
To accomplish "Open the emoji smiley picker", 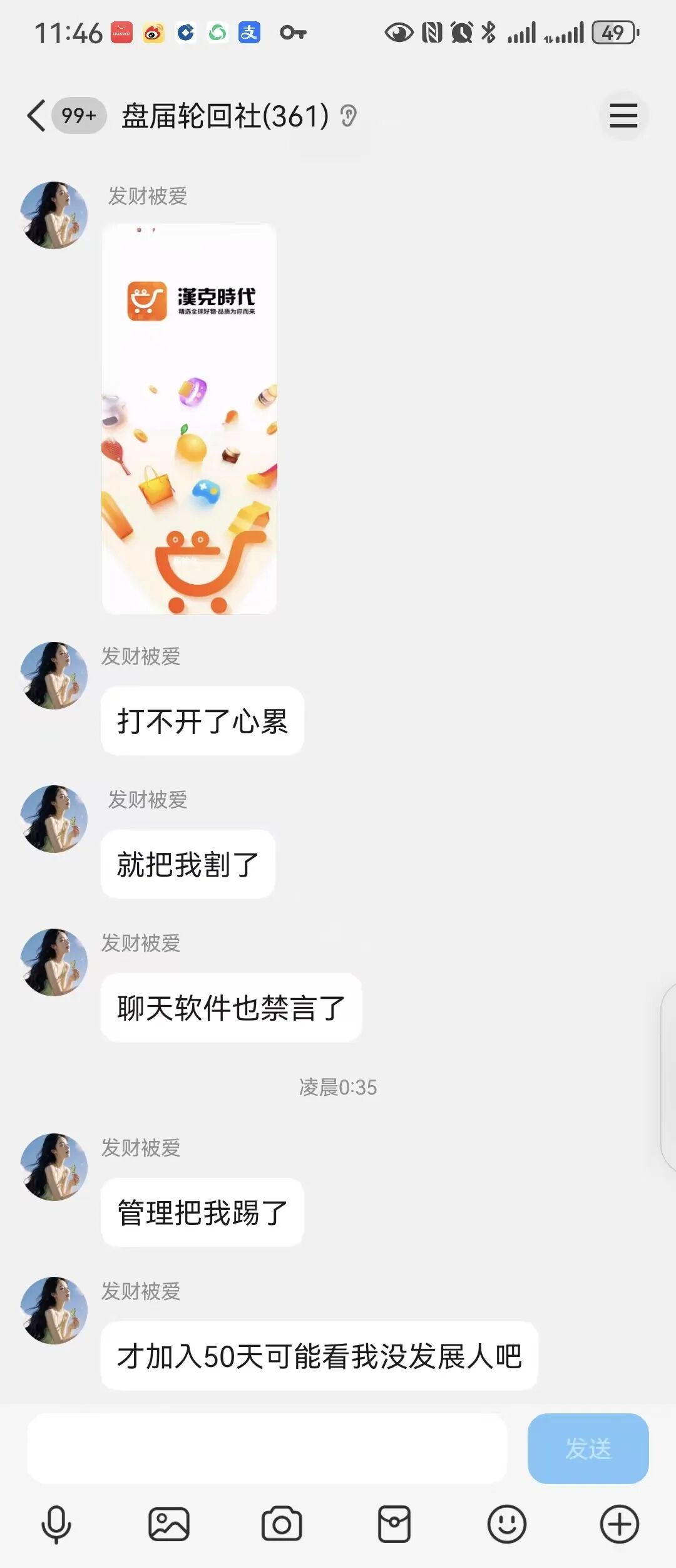I will point(506,1526).
